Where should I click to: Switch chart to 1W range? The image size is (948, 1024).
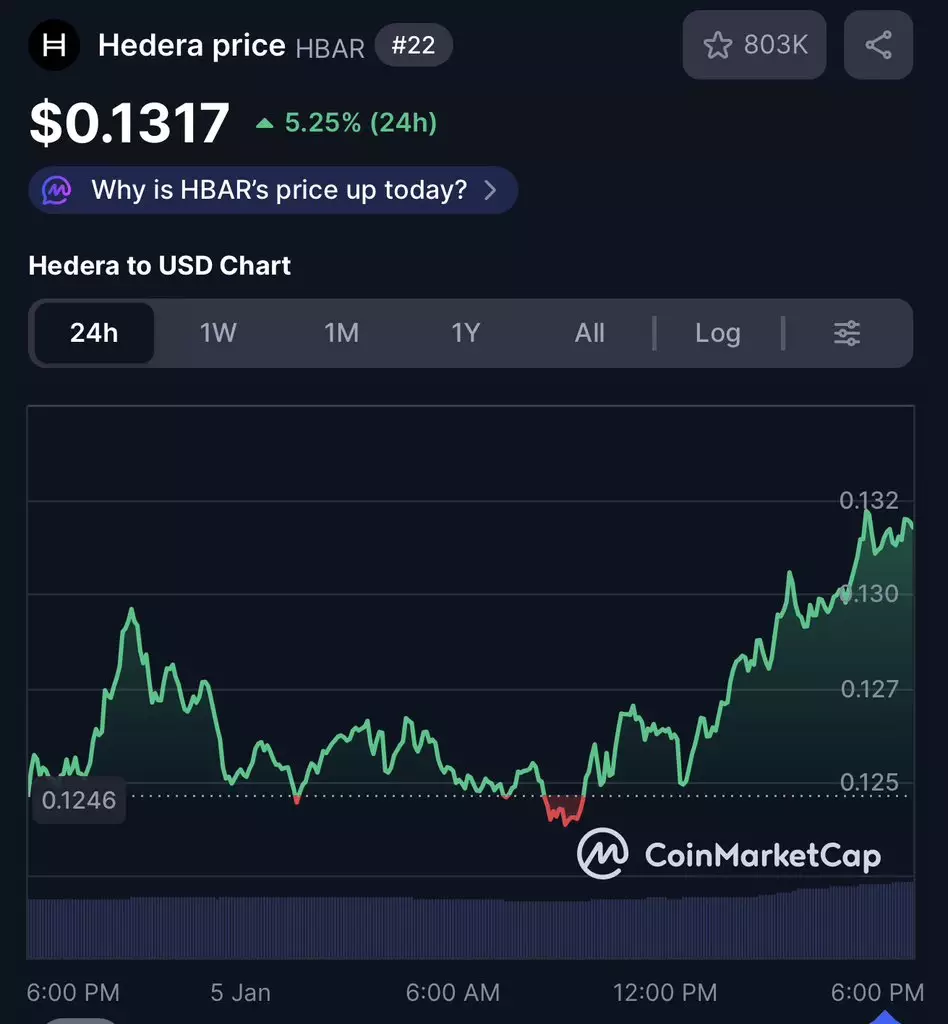(218, 333)
